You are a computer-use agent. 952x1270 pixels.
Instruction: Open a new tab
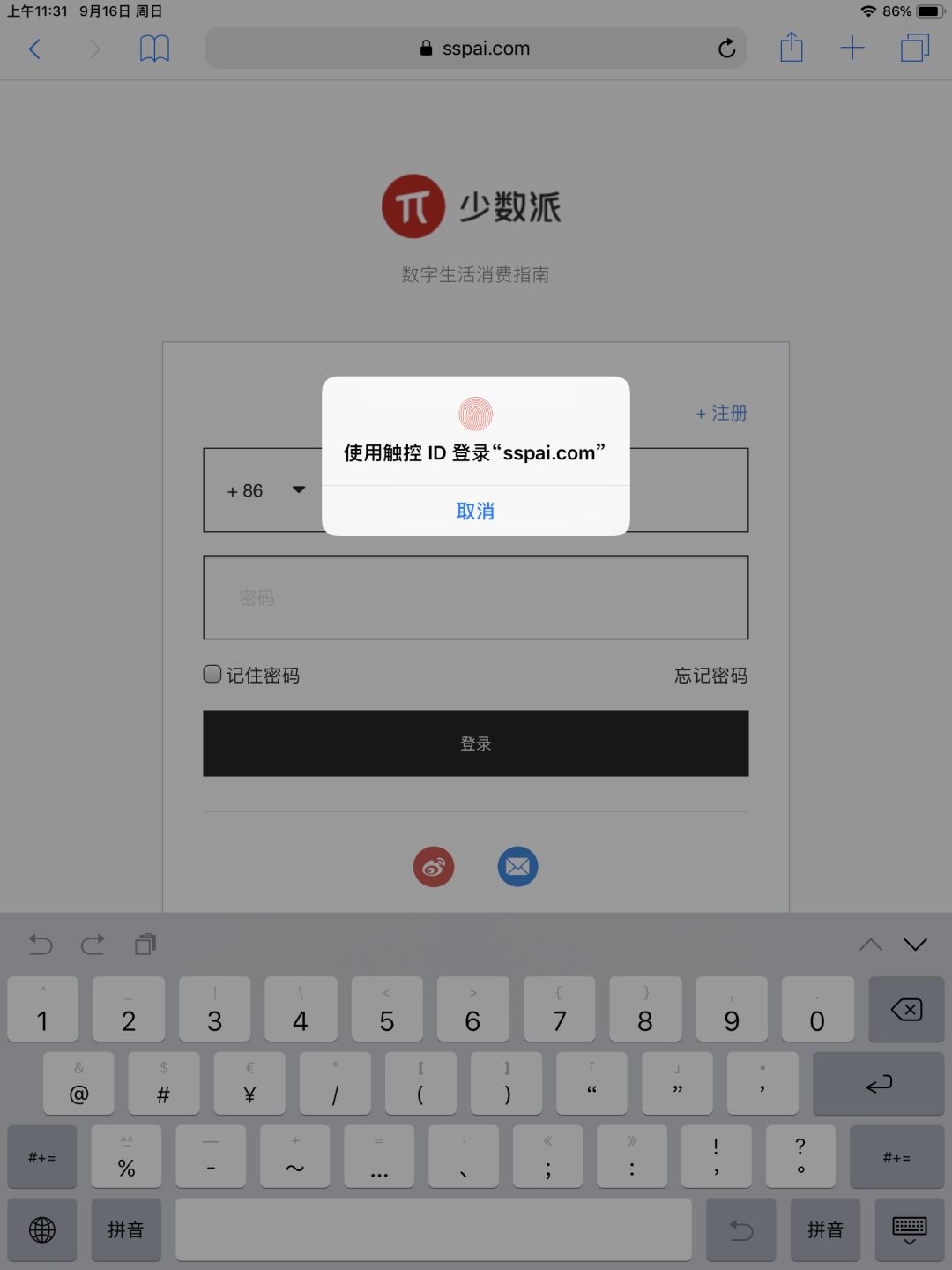pos(852,49)
